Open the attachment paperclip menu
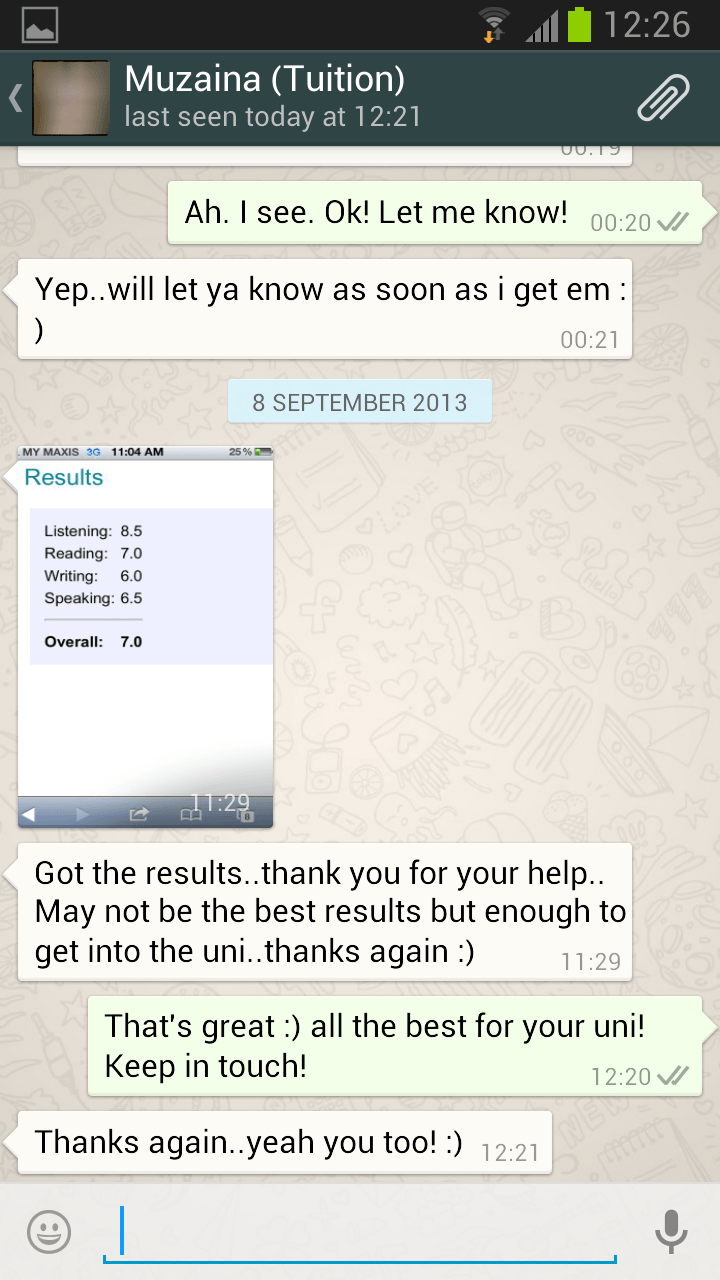The height and width of the screenshot is (1280, 720). point(664,98)
